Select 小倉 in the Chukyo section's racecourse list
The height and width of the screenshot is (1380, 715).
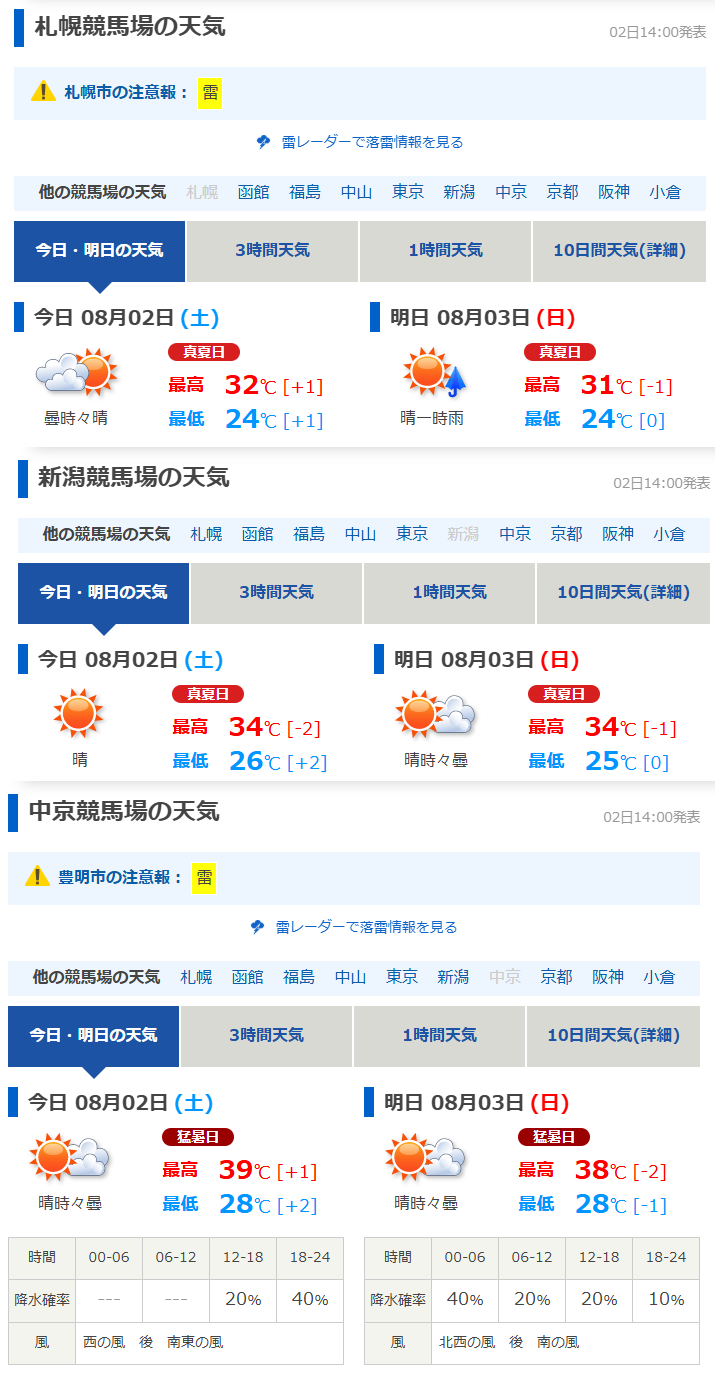pyautogui.click(x=659, y=977)
